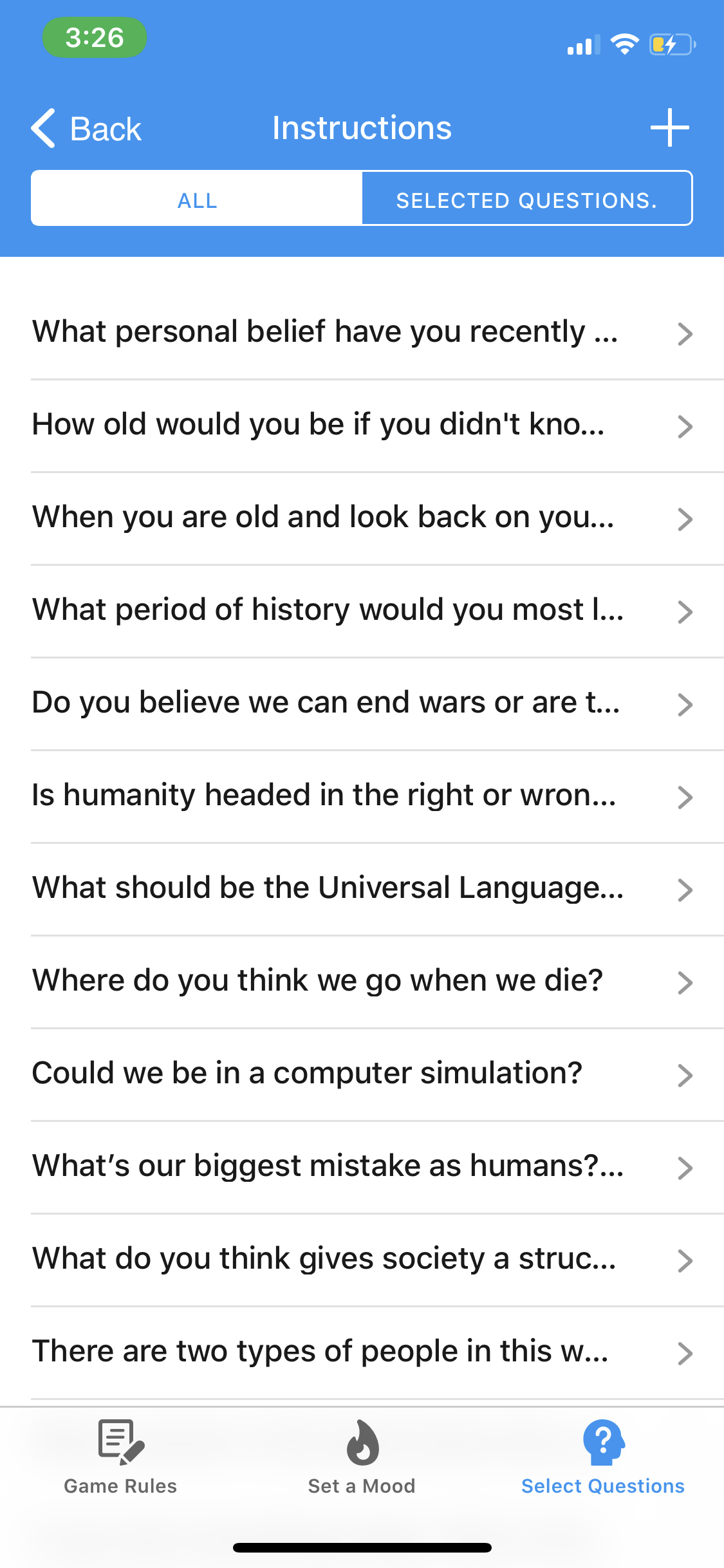This screenshot has height=1568, width=724.
Task: Expand 'Where do you think we go when we die?'
Action: [362, 981]
